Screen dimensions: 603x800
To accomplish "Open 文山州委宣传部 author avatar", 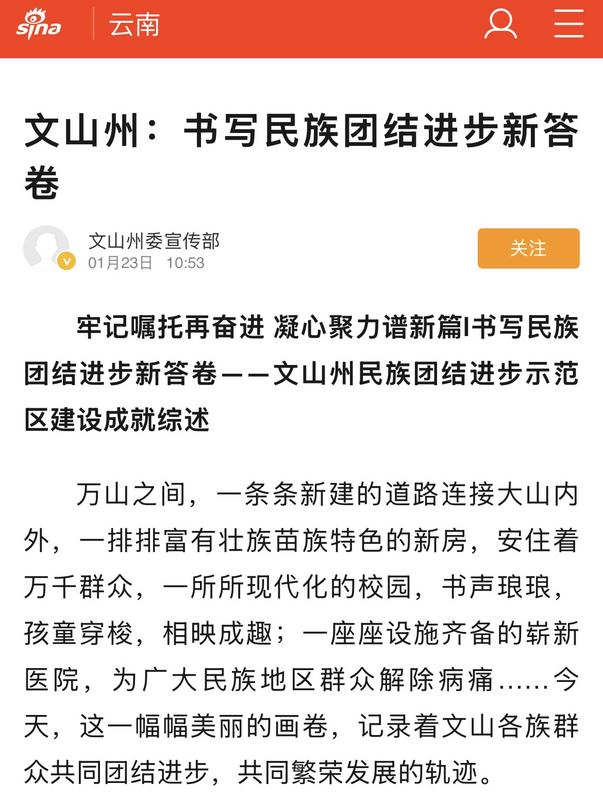I will [47, 248].
